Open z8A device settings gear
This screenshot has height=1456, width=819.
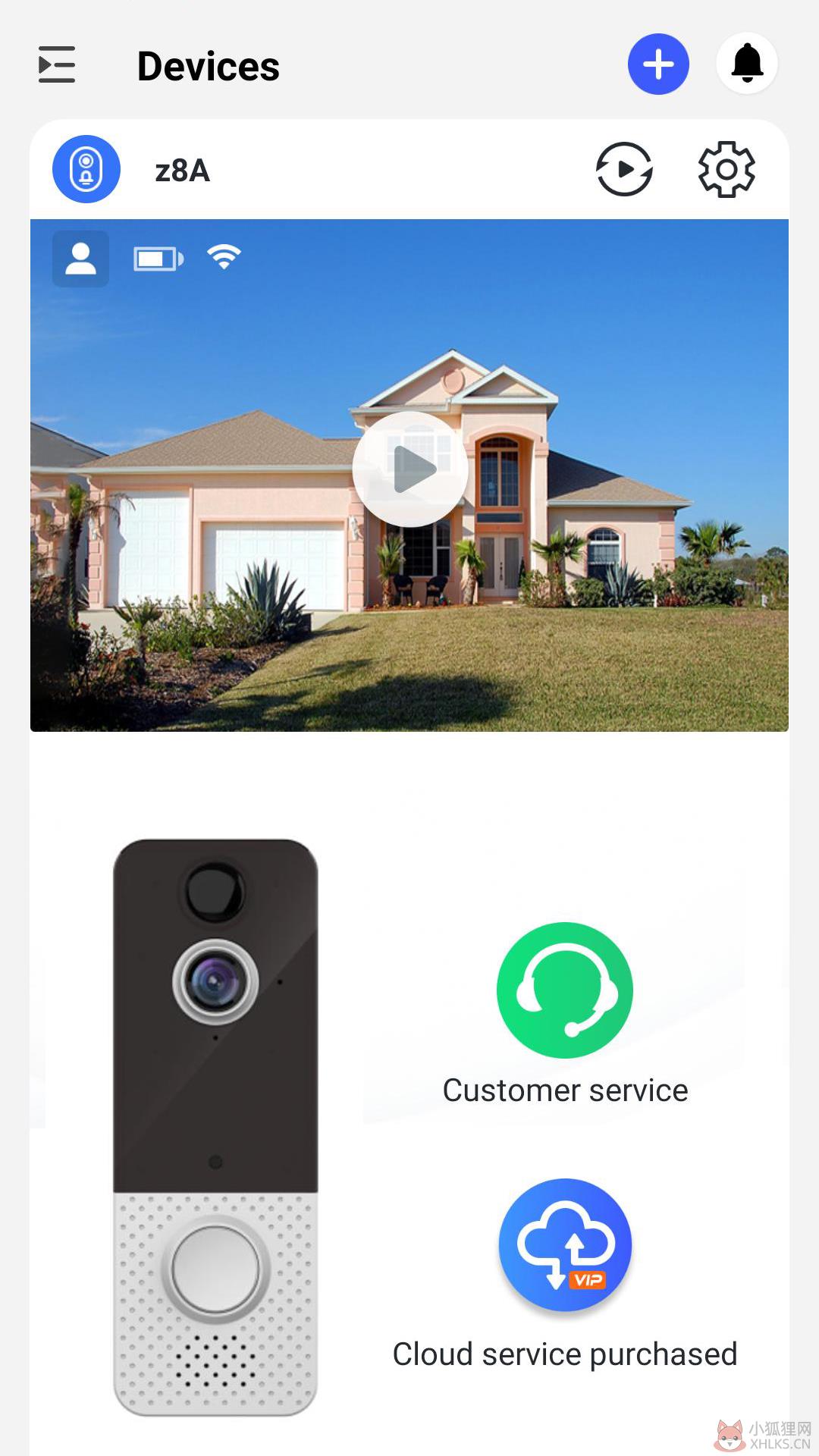tap(726, 169)
